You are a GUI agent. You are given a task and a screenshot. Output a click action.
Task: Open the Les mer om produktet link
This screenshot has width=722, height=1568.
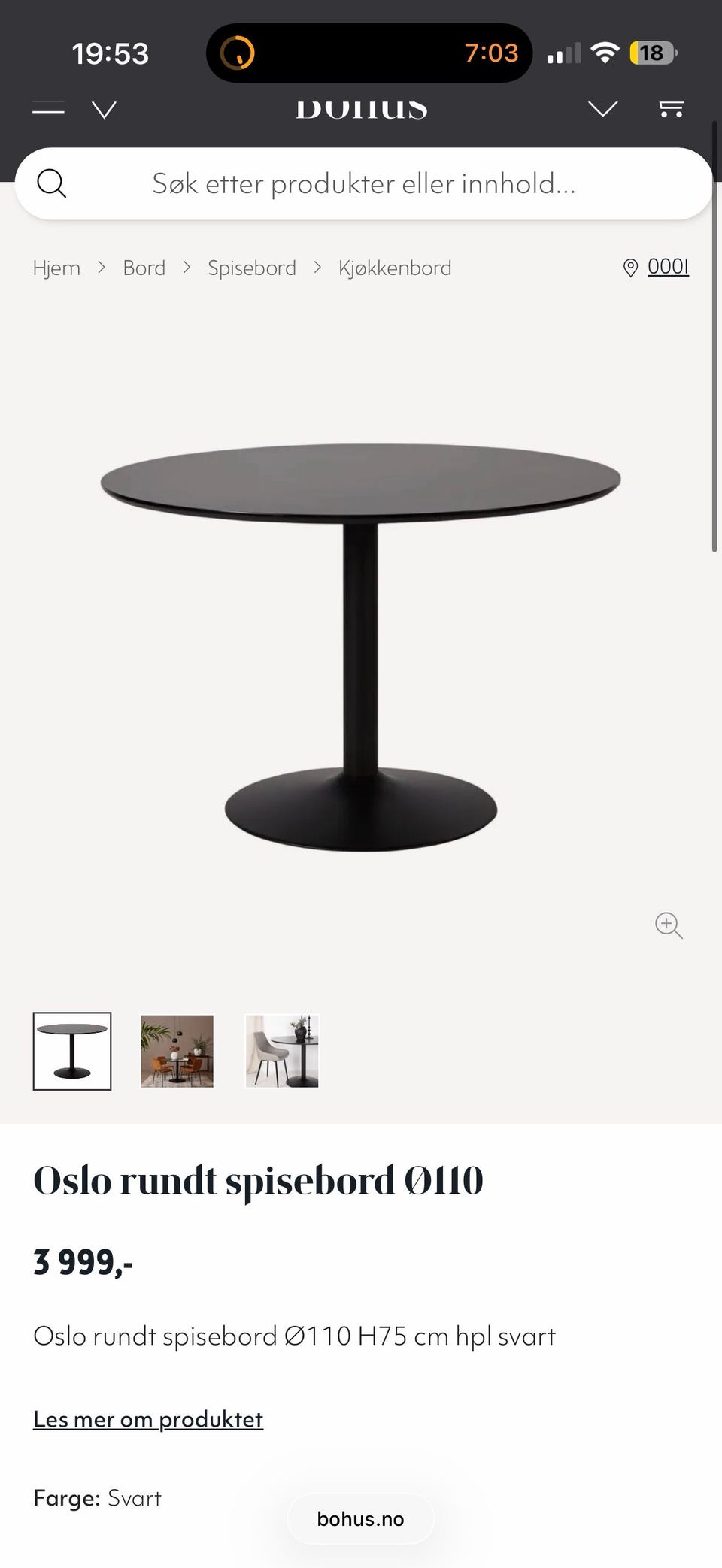pos(148,1419)
